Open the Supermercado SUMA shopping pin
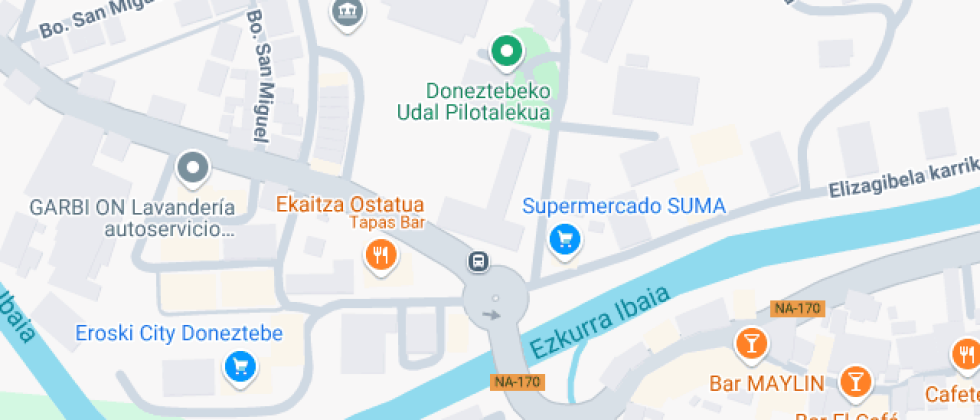This screenshot has width=980, height=420. [x=565, y=239]
